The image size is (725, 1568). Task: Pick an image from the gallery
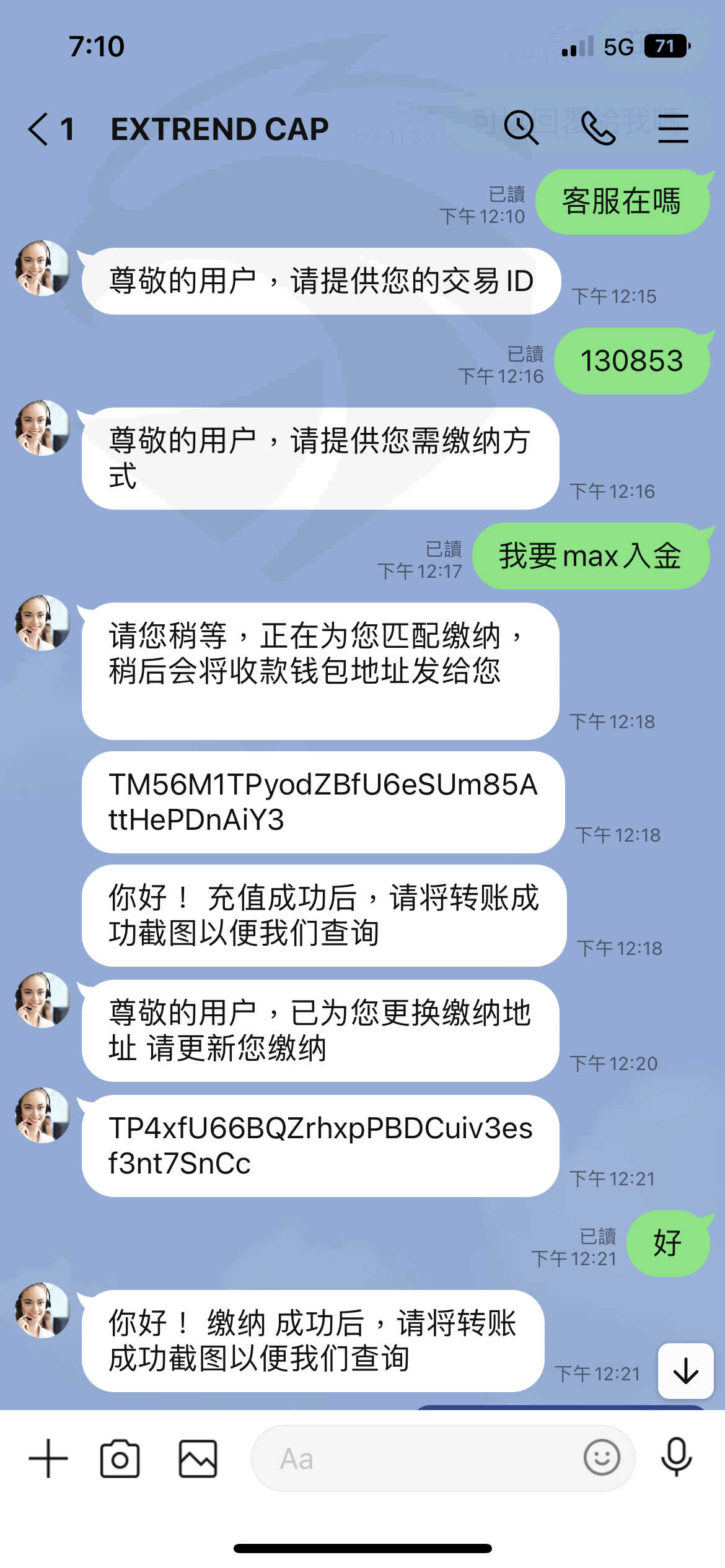(198, 1458)
